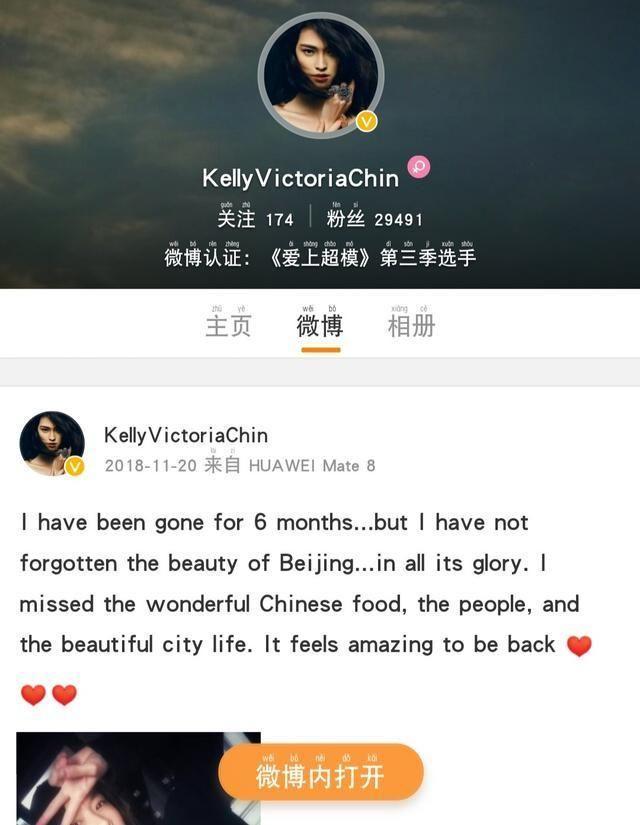Open the post author's small avatar
The width and height of the screenshot is (640, 825).
point(51,442)
